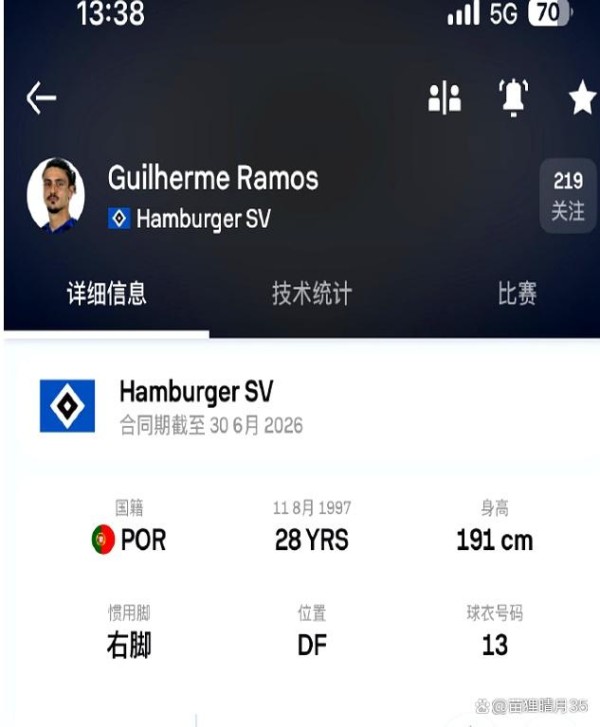This screenshot has height=727, width=600.
Task: Favorite Guilherme Ramos with the star
Action: click(582, 98)
